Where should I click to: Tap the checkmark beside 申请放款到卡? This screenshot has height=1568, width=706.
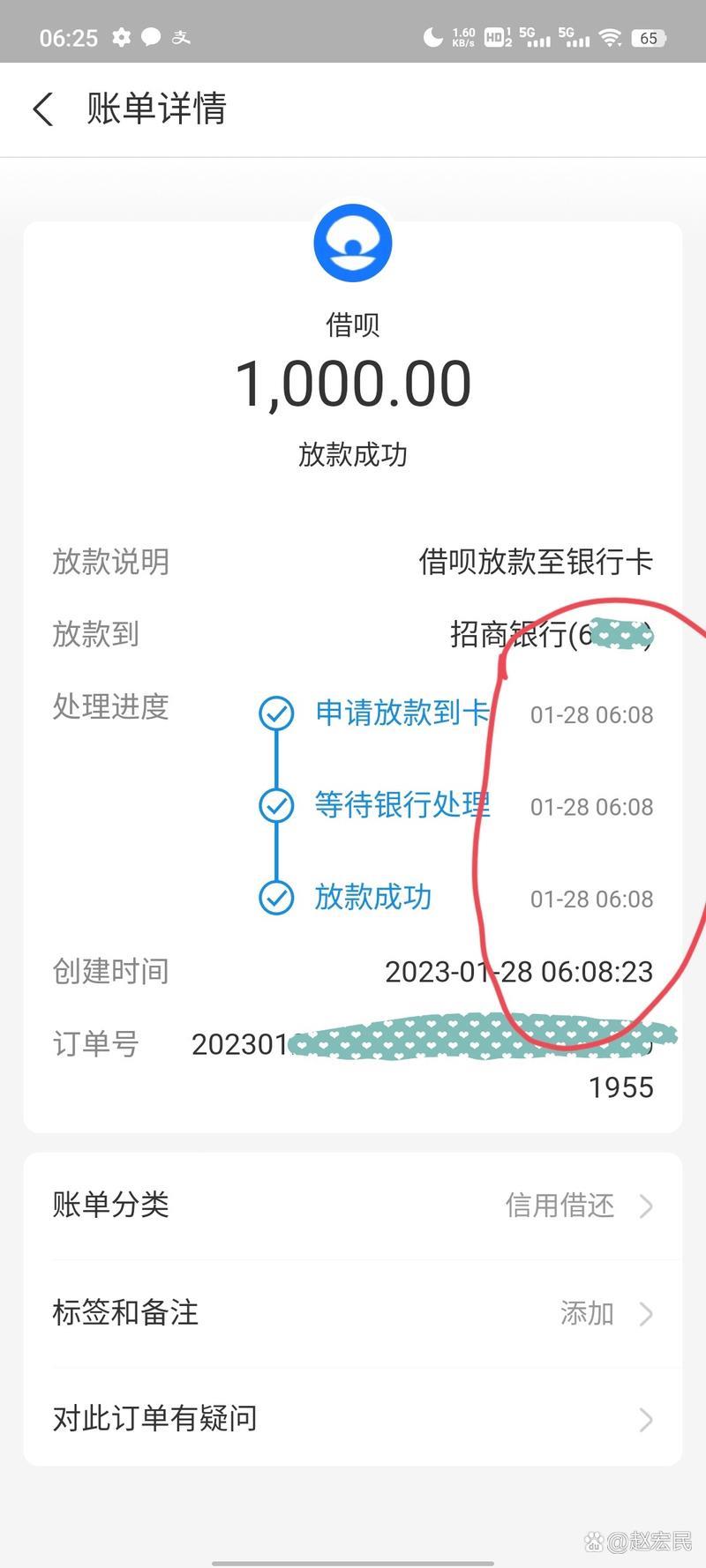(x=276, y=713)
